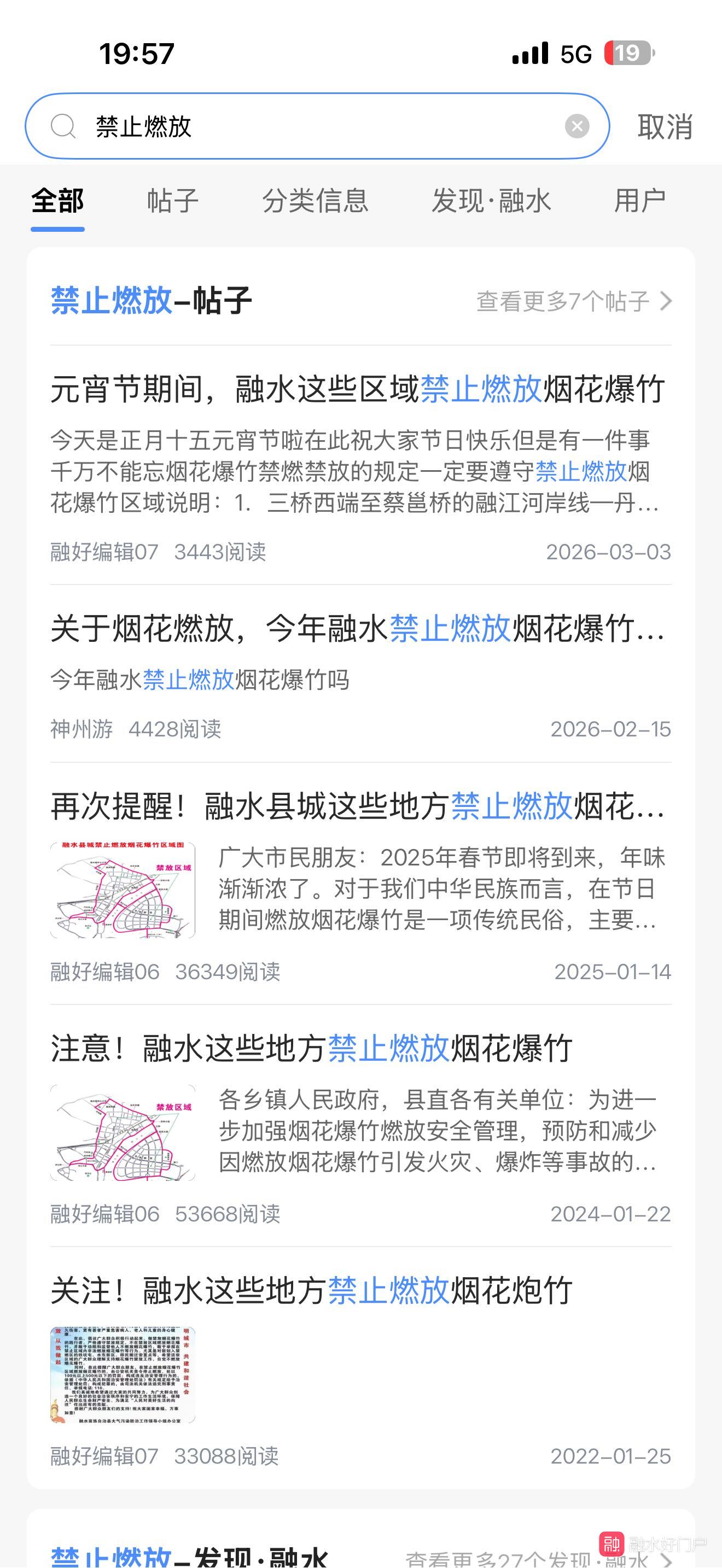Open the 关于烟花燃放 post by 神州游

358,629
